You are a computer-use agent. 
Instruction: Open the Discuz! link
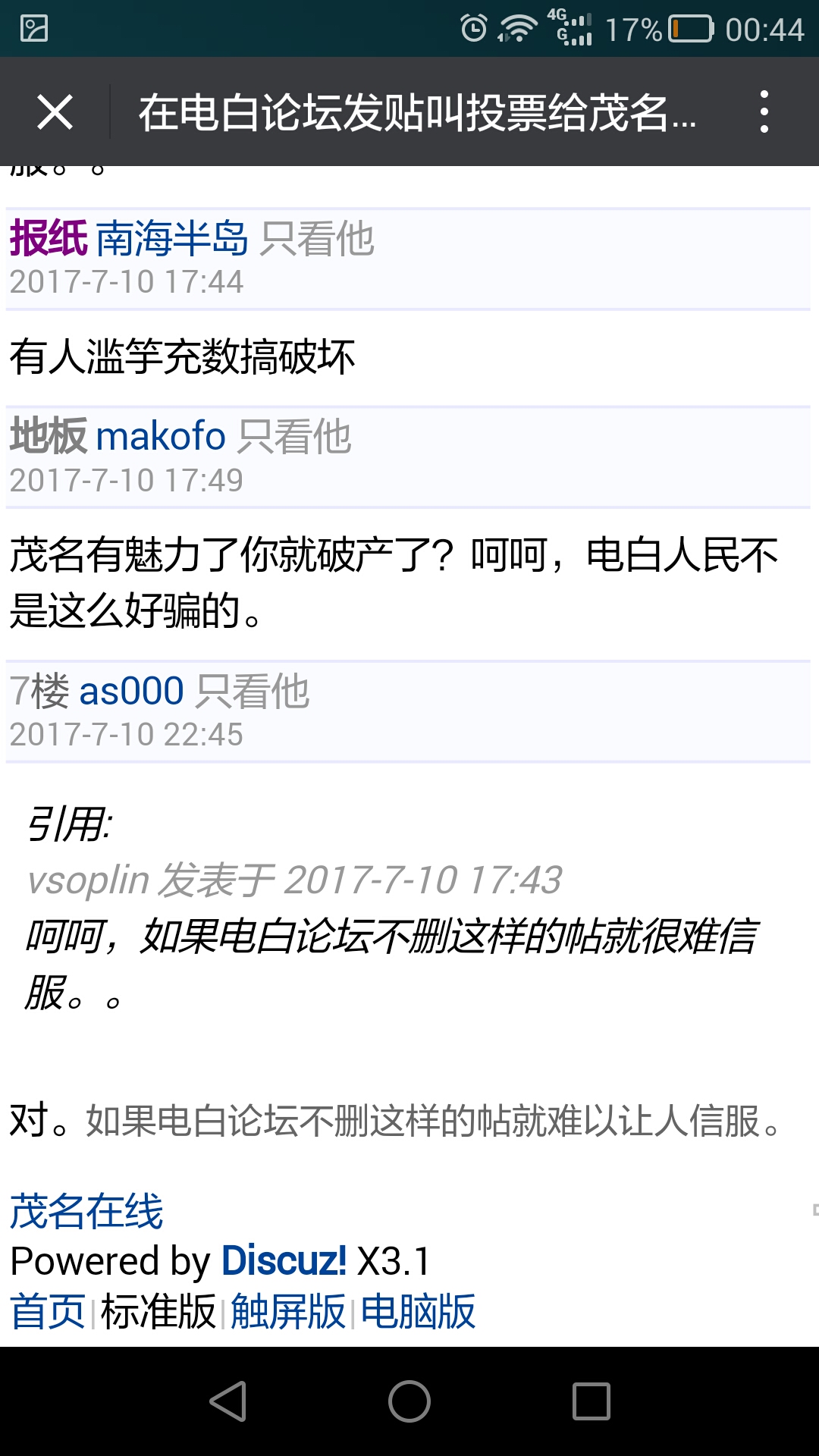284,1261
